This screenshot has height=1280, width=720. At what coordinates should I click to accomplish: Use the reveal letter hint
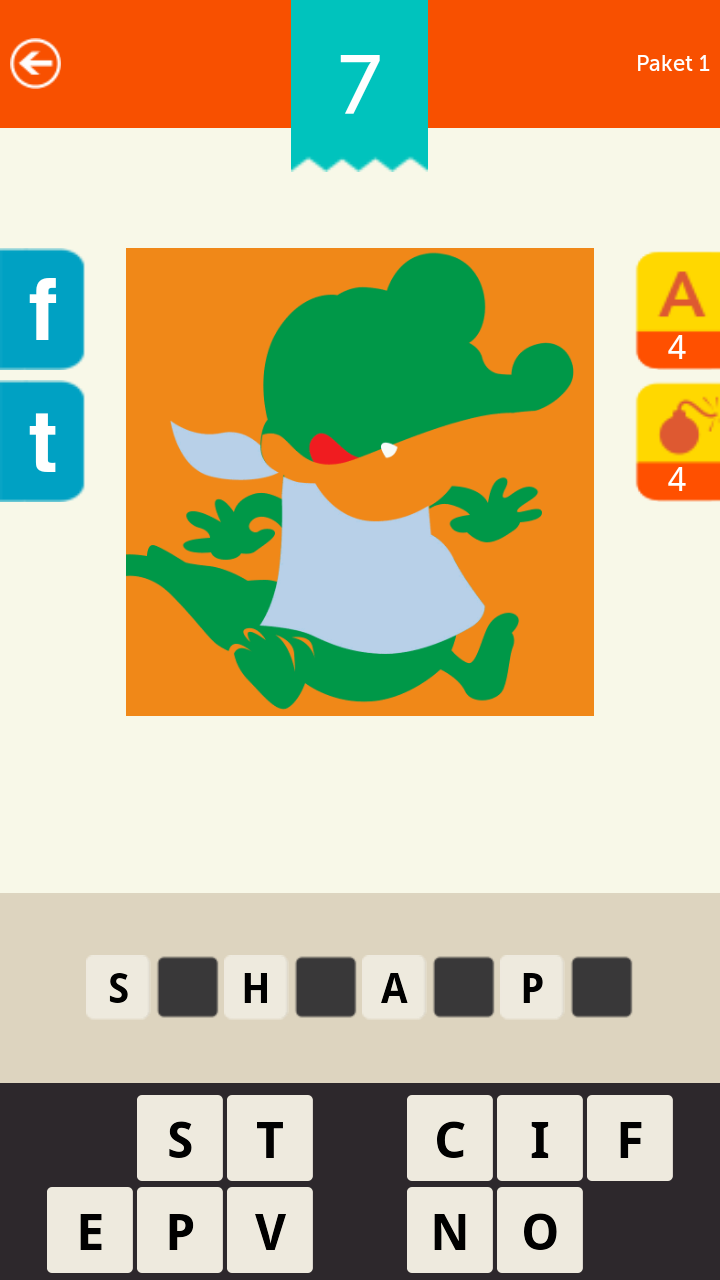(x=679, y=310)
